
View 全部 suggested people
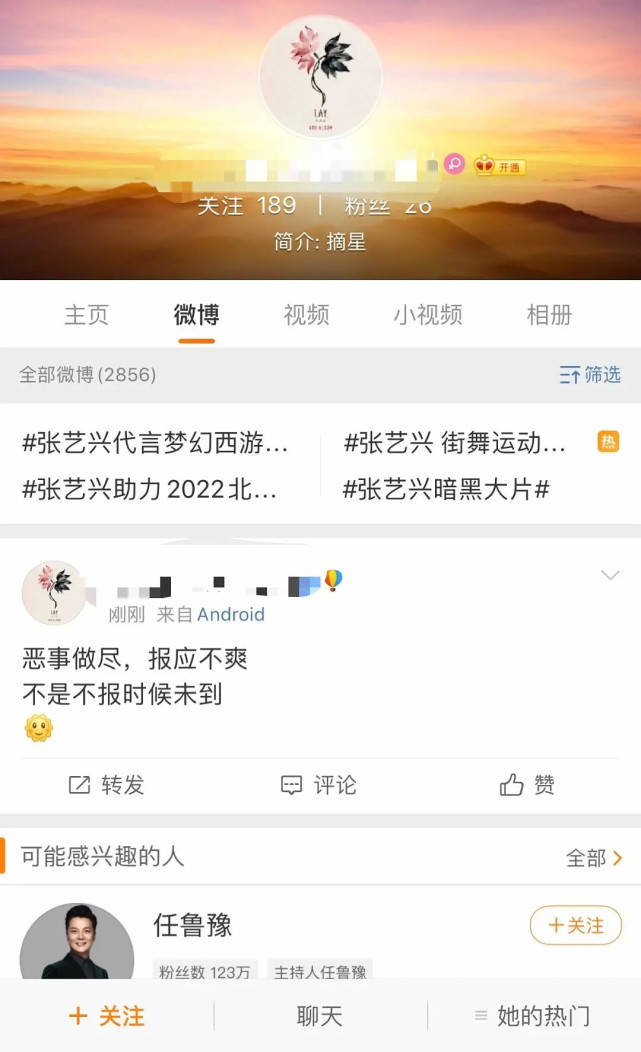(594, 857)
